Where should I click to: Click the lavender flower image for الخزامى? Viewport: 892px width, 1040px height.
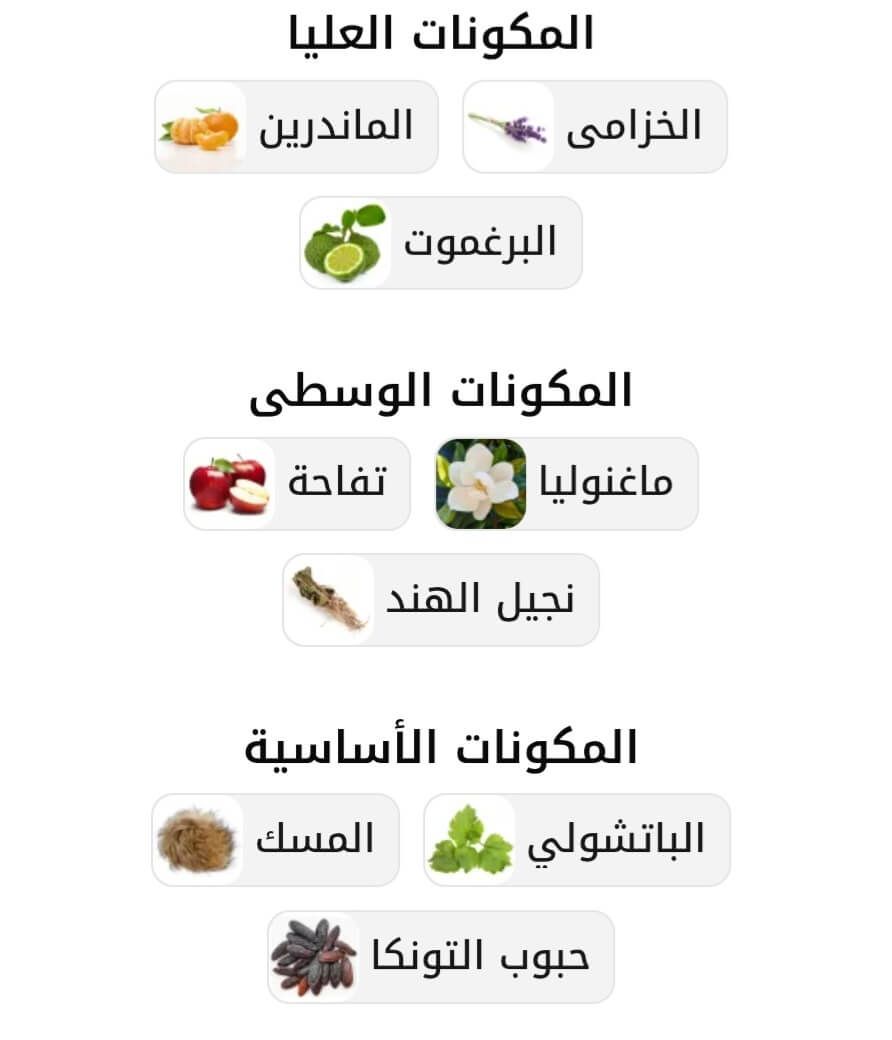[x=510, y=125]
